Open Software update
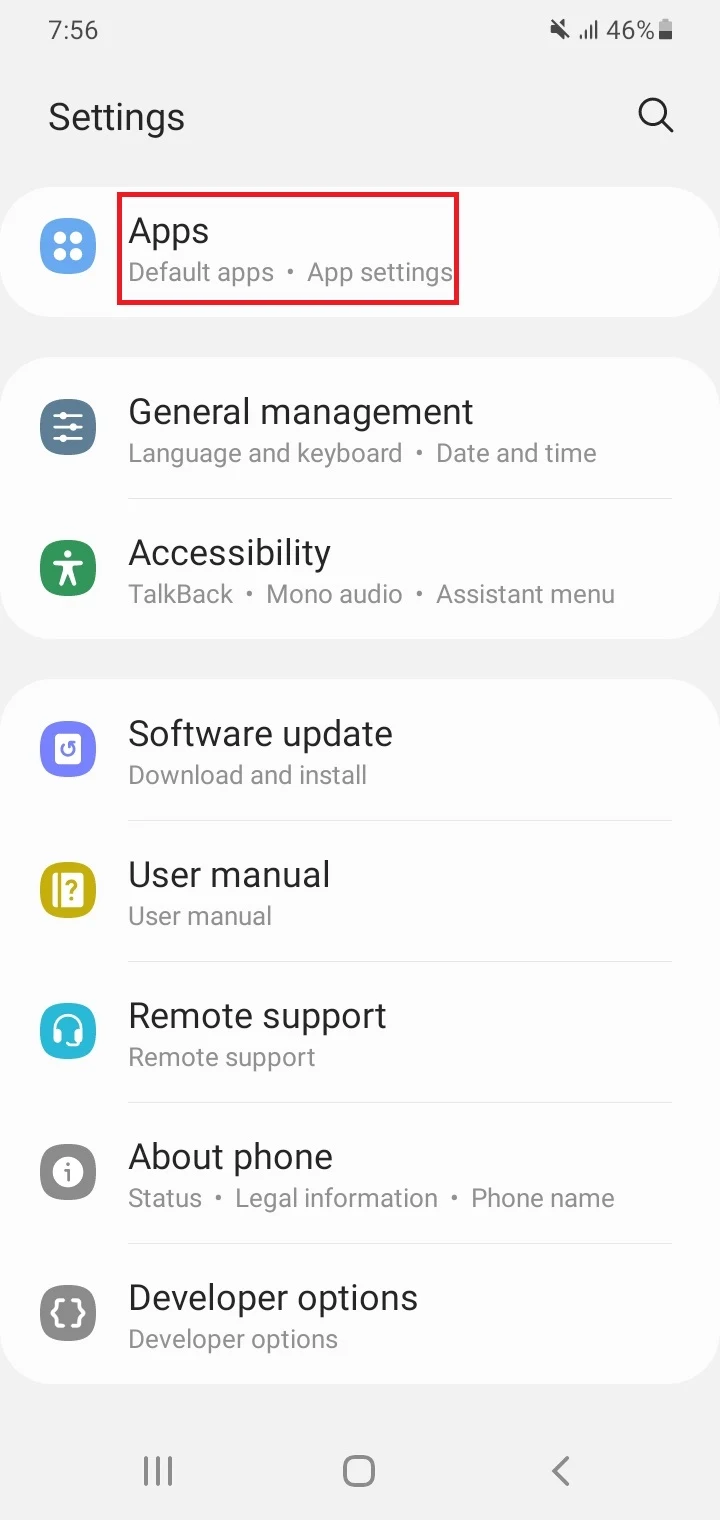 (x=360, y=752)
